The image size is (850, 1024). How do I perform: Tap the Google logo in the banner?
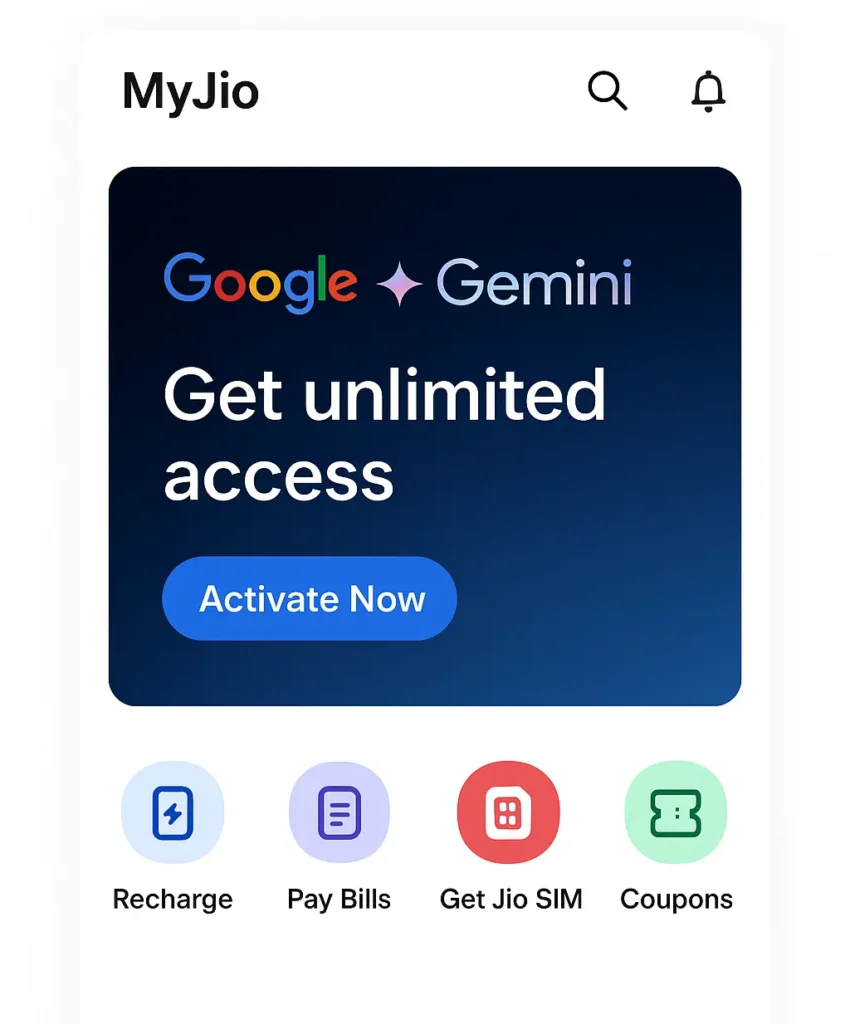[258, 282]
